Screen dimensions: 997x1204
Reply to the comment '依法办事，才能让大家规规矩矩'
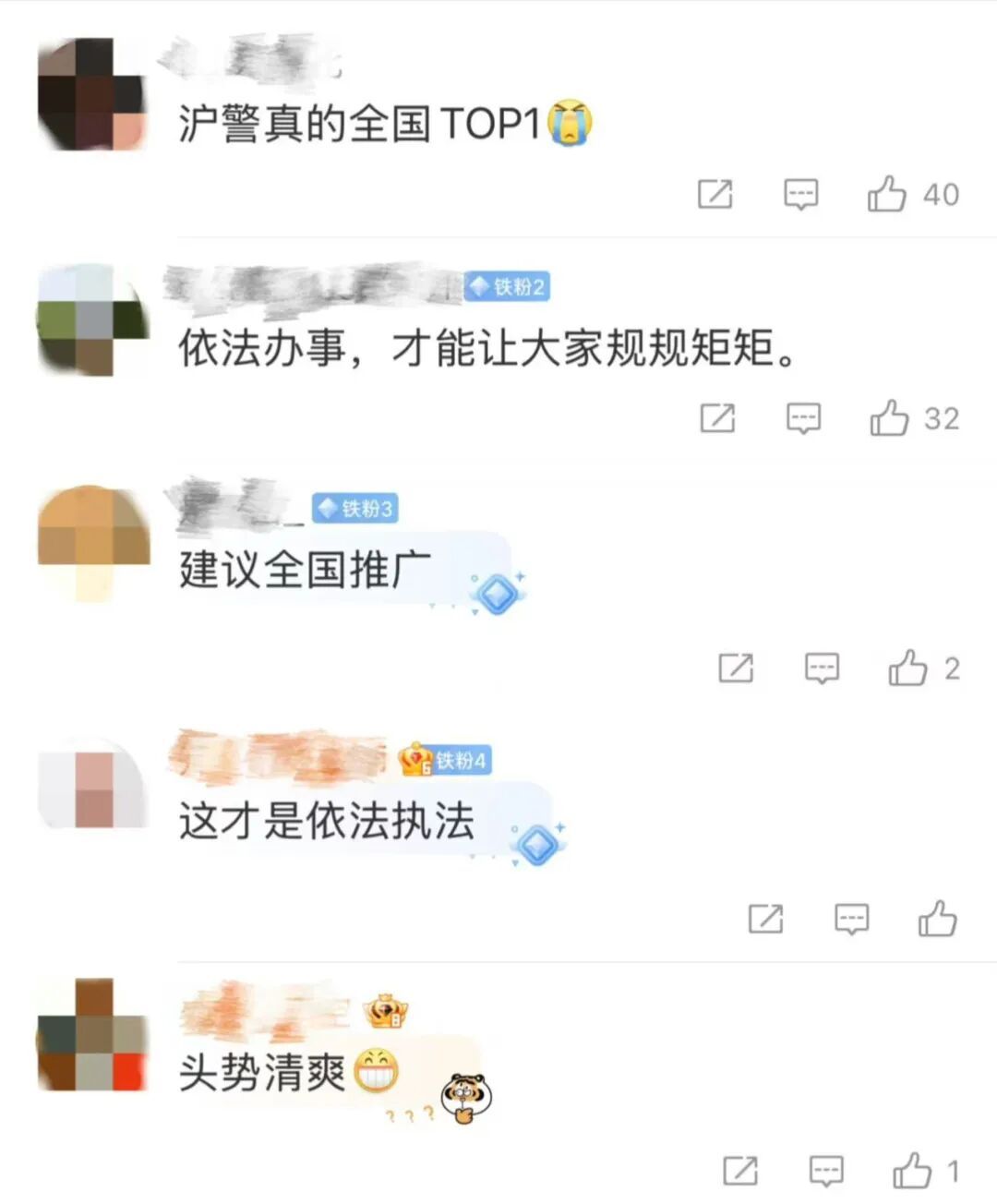pos(803,418)
